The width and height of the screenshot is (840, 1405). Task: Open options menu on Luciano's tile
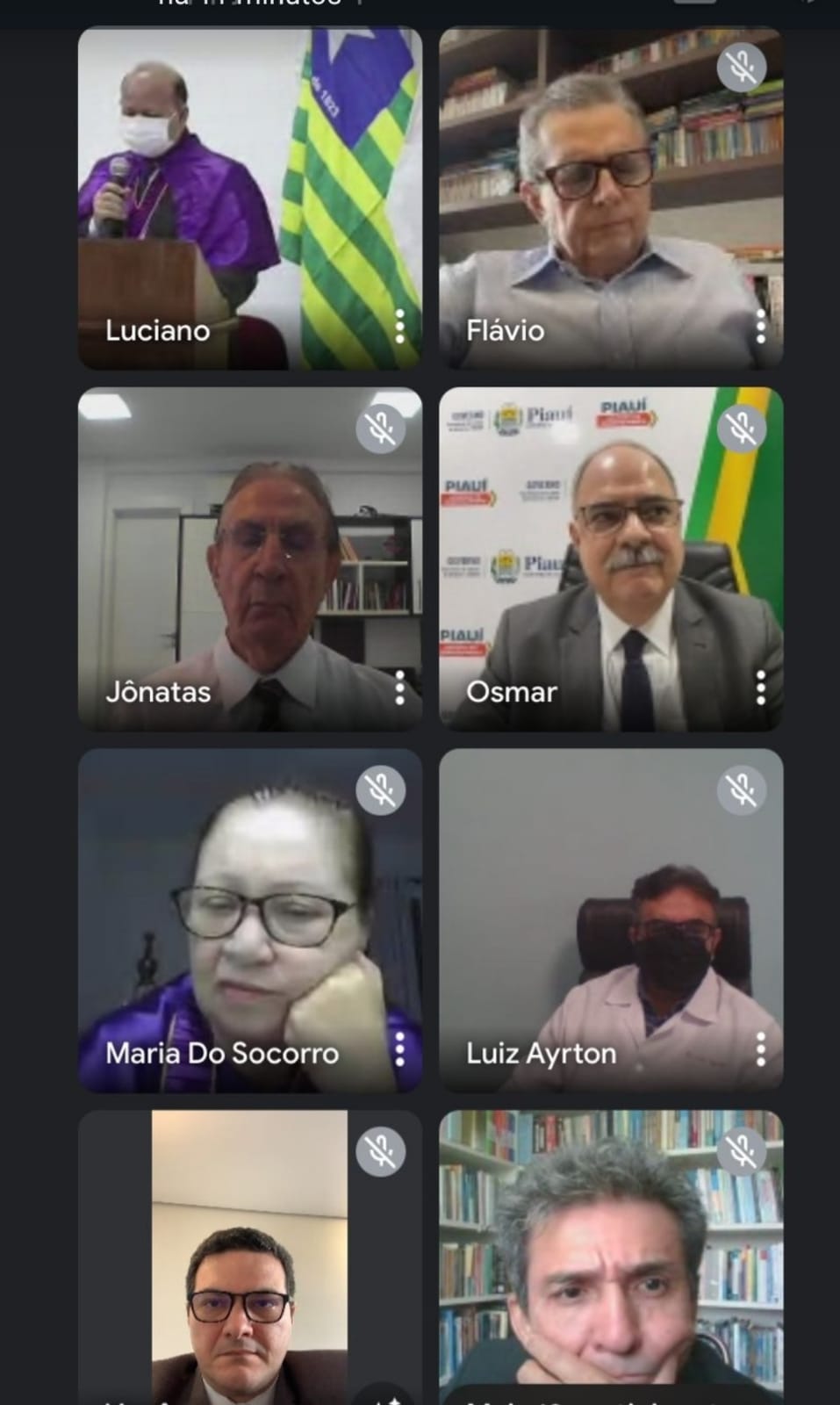399,327
